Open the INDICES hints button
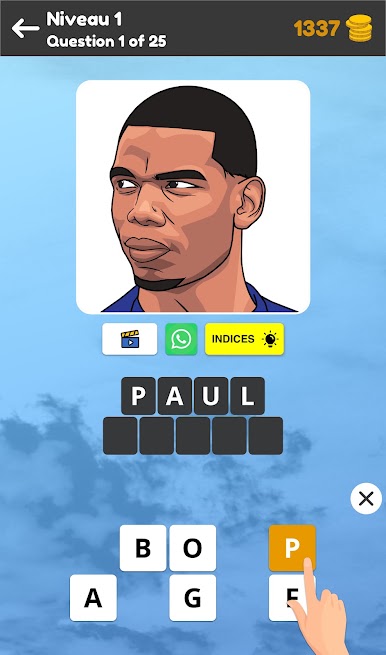Image resolution: width=386 pixels, height=655 pixels. pos(244,339)
